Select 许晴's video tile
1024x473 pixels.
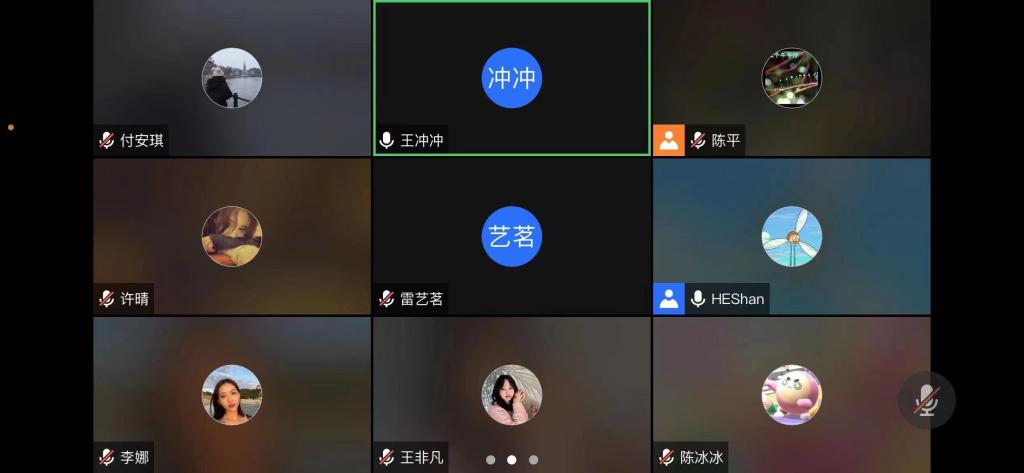pyautogui.click(x=232, y=236)
